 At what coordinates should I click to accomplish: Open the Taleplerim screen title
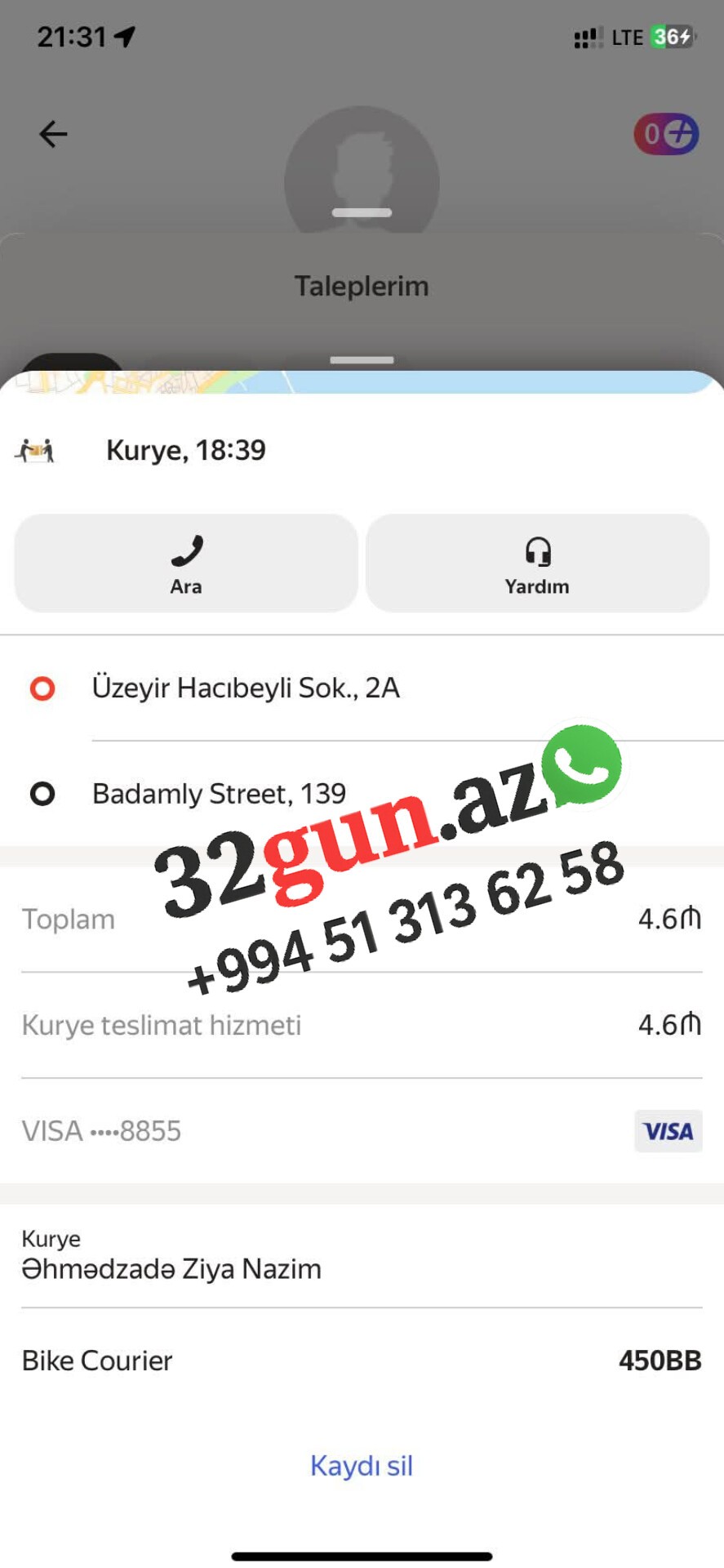[362, 286]
